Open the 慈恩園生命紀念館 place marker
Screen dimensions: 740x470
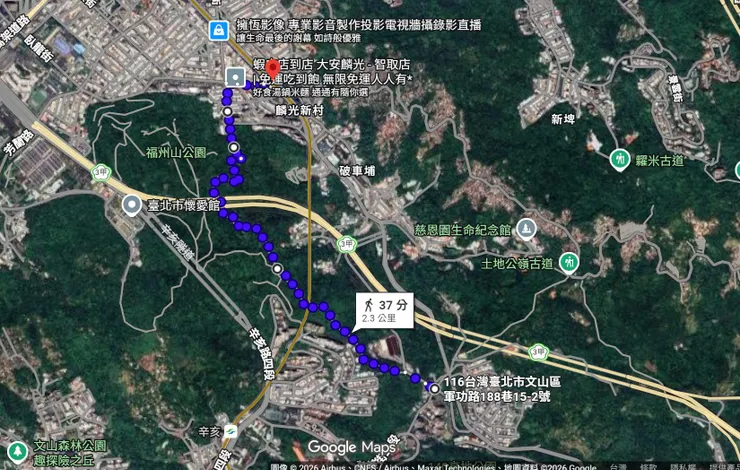pyautogui.click(x=526, y=229)
